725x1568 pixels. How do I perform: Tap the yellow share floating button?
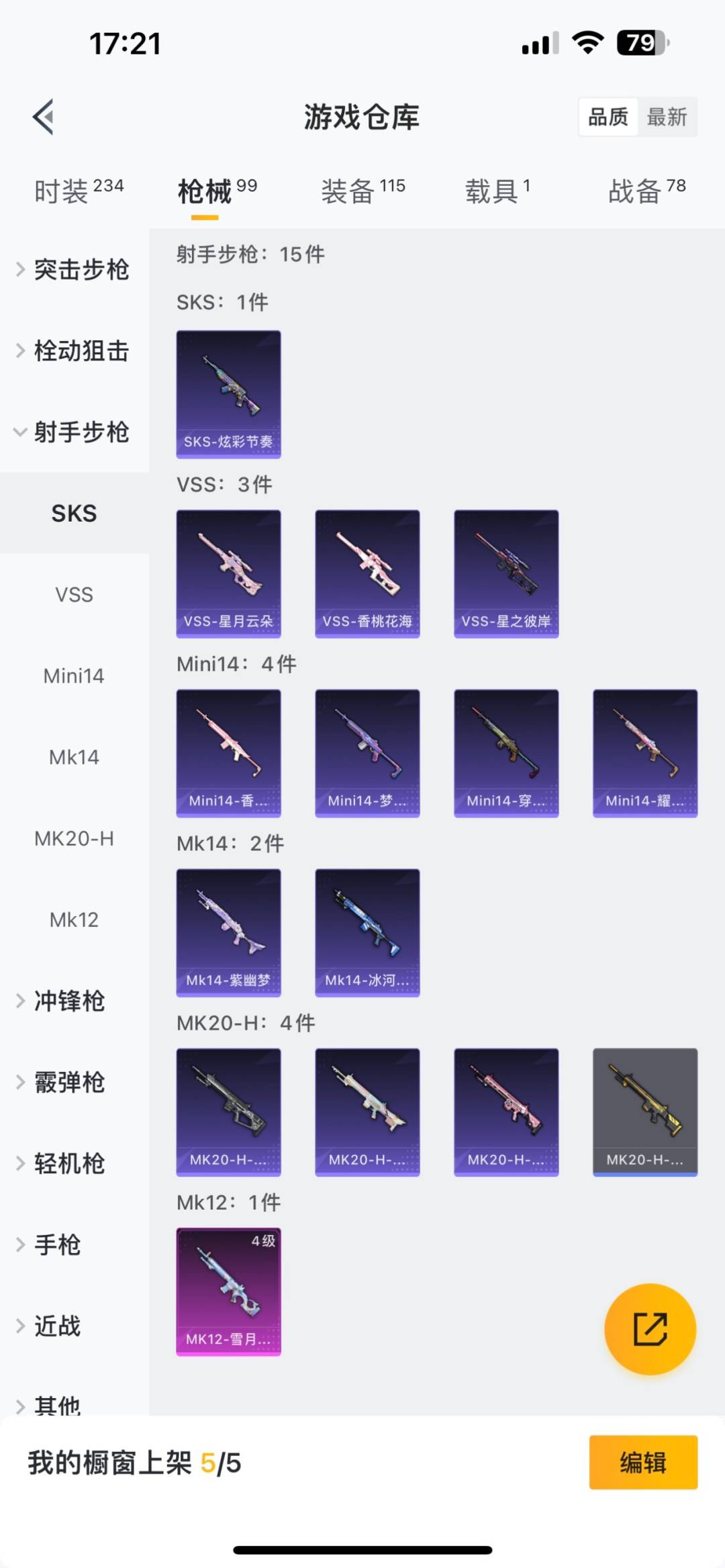pos(650,1329)
